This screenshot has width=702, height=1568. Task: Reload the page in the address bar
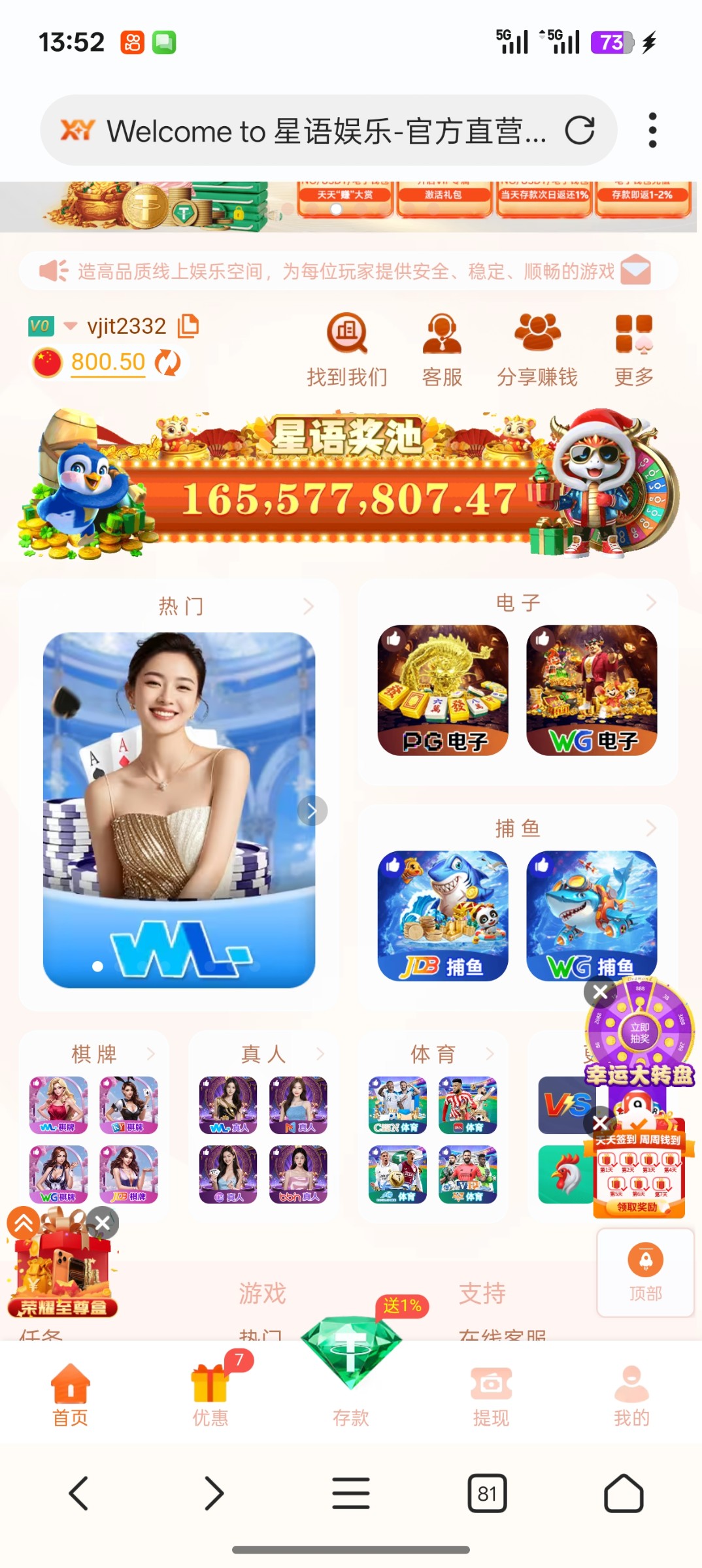tap(579, 131)
